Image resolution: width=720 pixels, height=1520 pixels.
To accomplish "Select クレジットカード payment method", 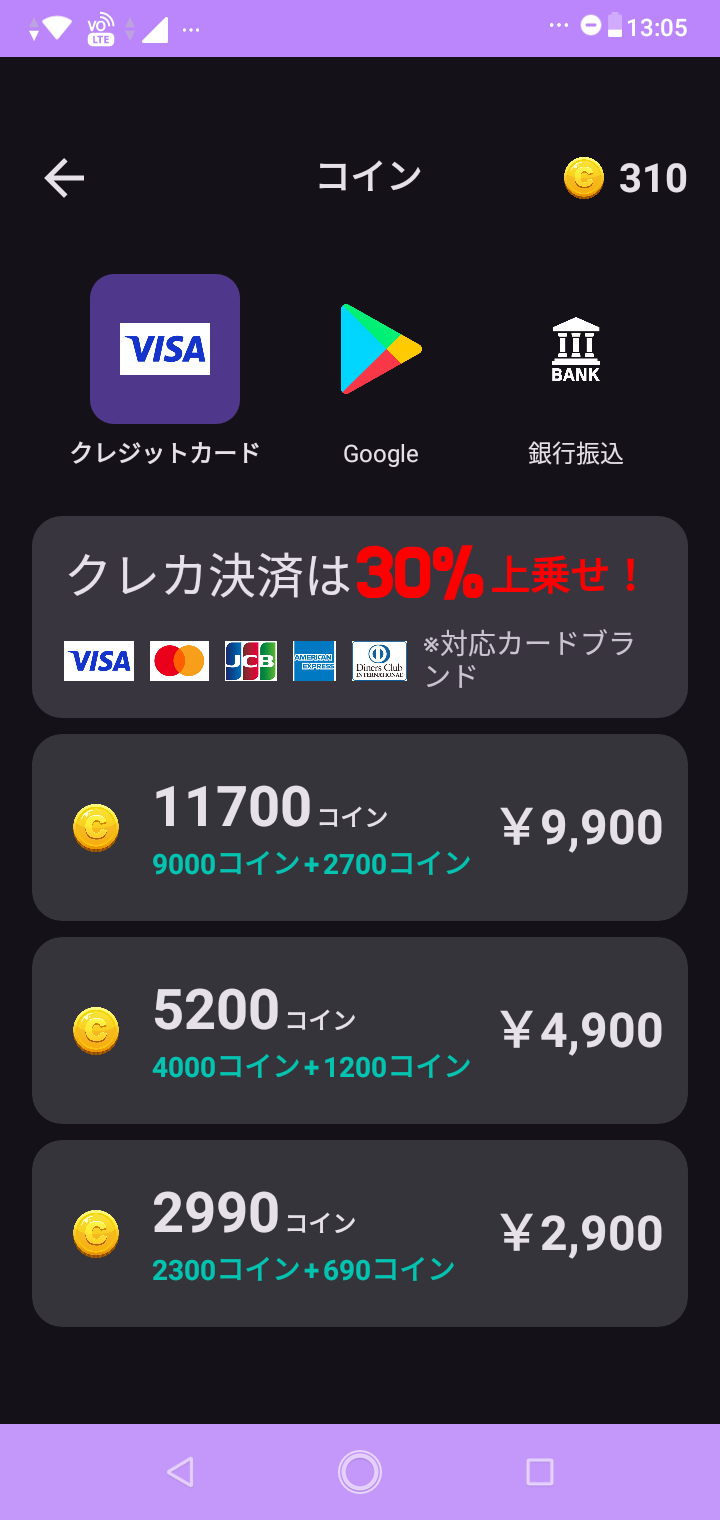I will click(x=165, y=350).
